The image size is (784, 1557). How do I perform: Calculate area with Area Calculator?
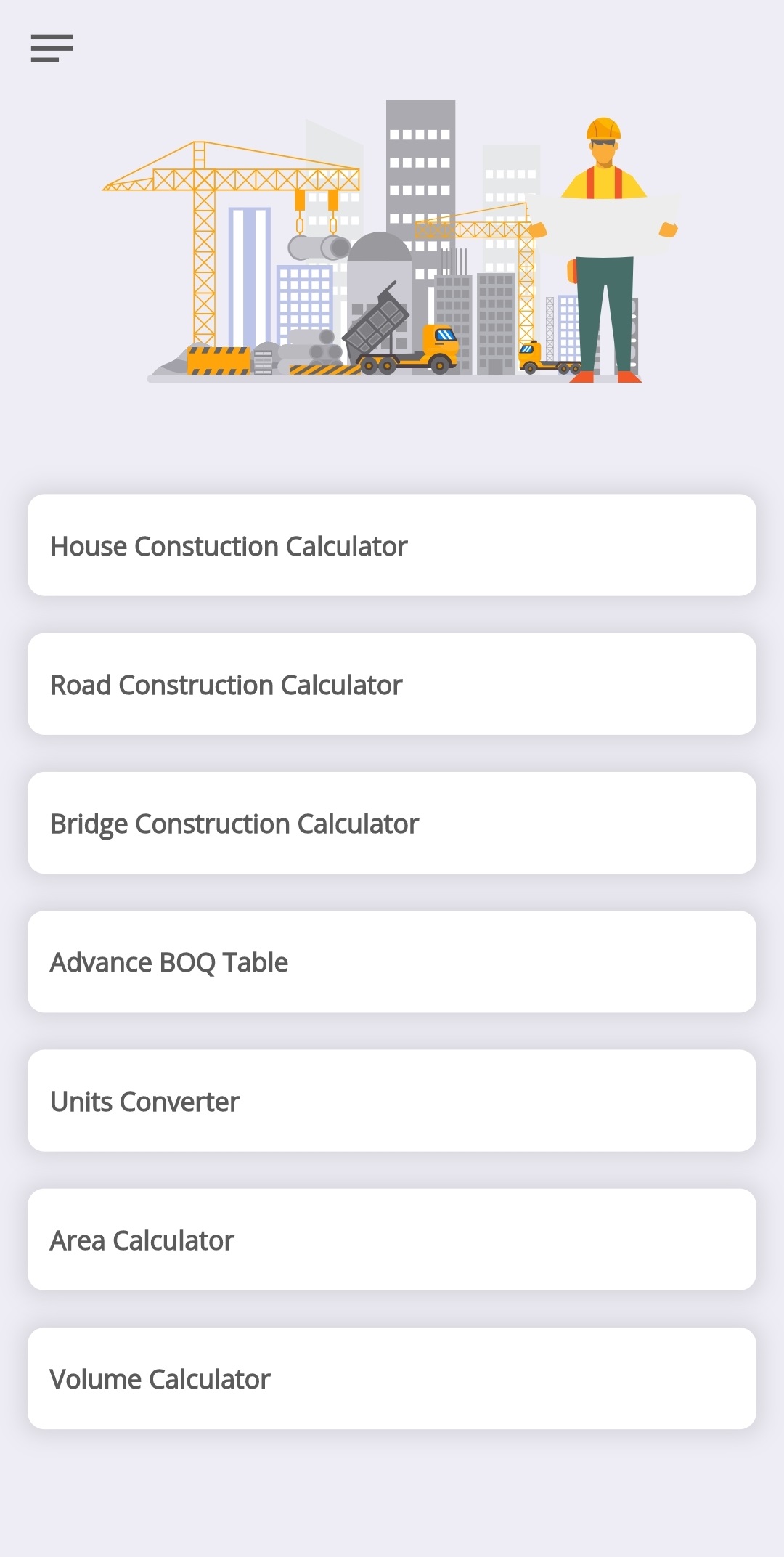392,1240
